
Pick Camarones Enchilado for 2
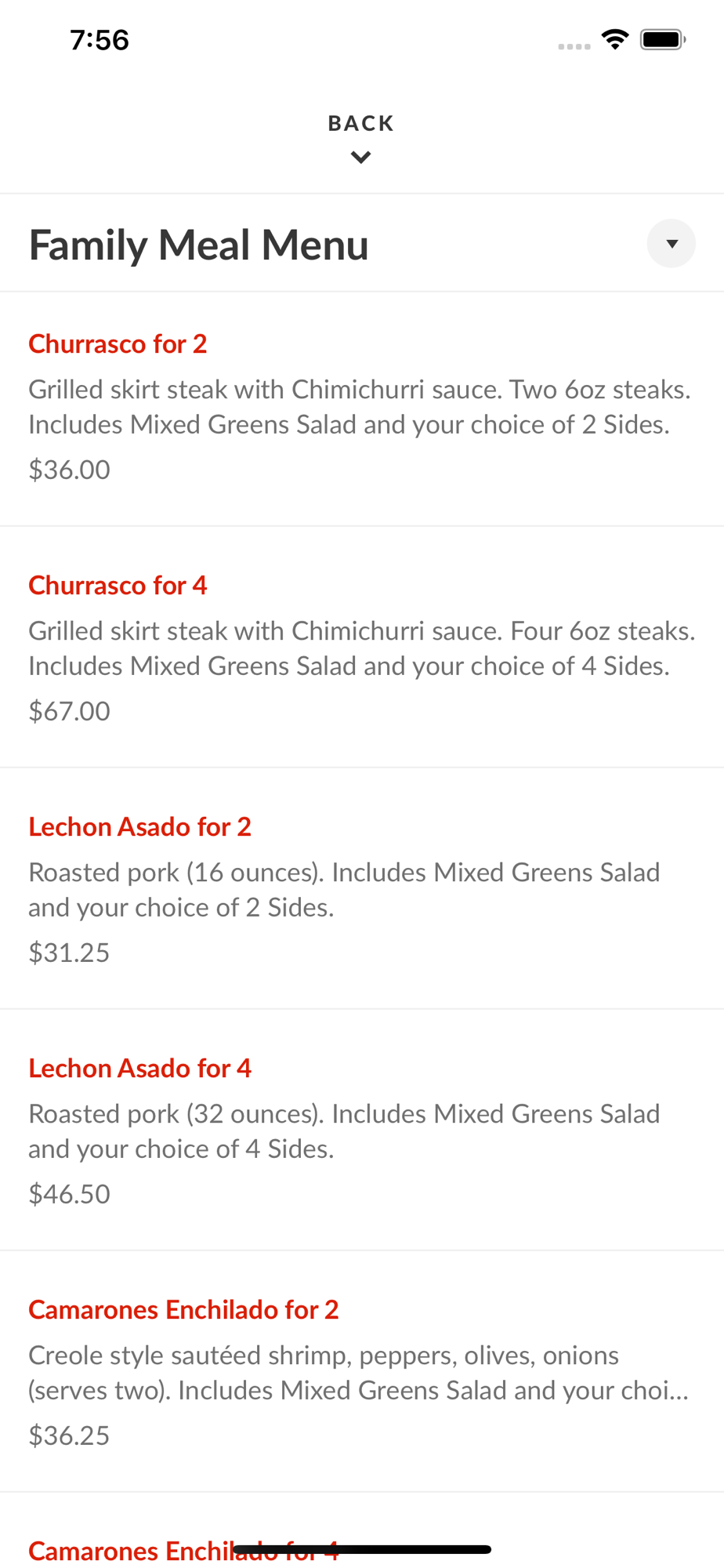[183, 1310]
